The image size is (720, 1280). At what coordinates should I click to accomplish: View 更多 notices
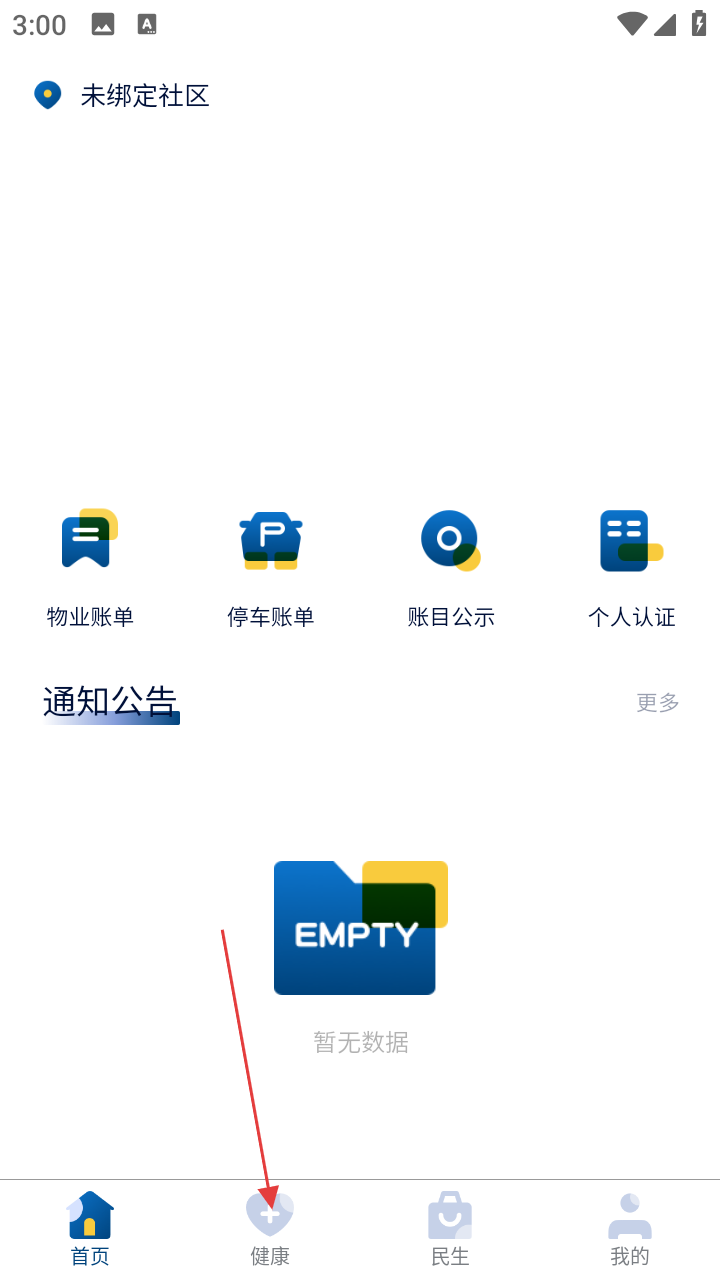click(658, 702)
